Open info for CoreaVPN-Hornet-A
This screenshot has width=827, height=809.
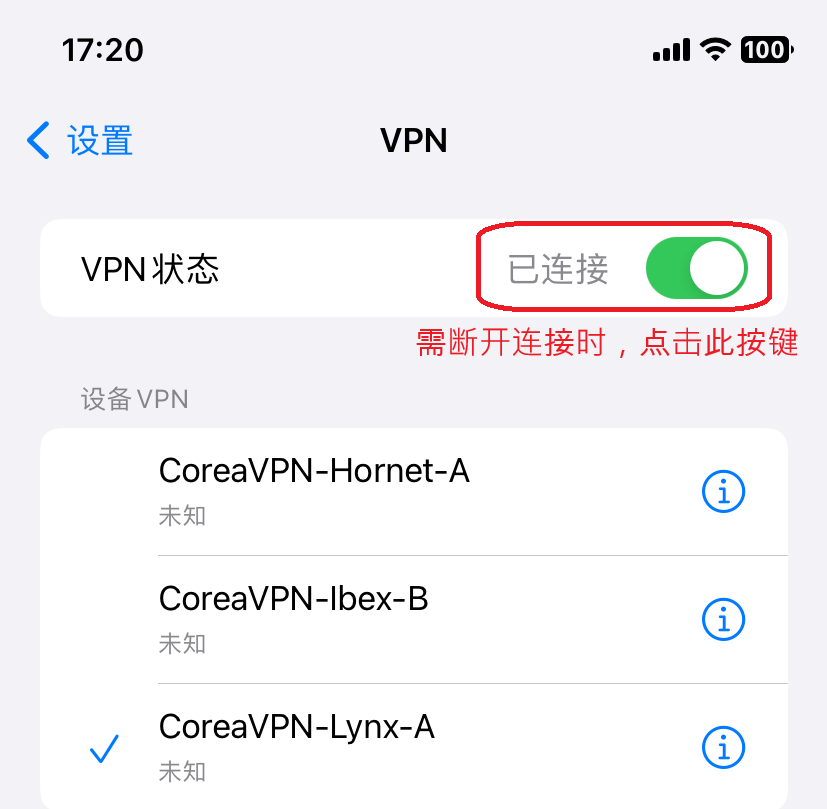point(723,491)
